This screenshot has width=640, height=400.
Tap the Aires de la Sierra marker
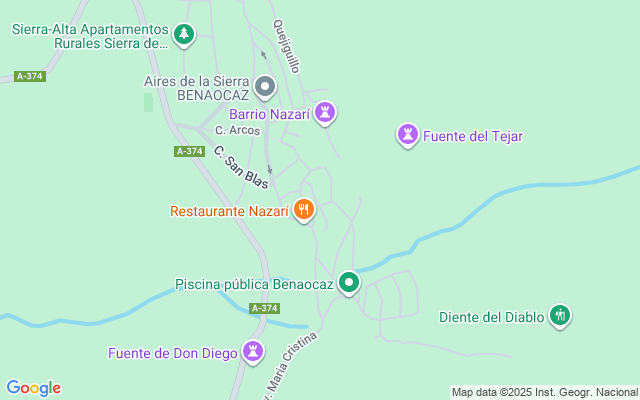pyautogui.click(x=265, y=86)
